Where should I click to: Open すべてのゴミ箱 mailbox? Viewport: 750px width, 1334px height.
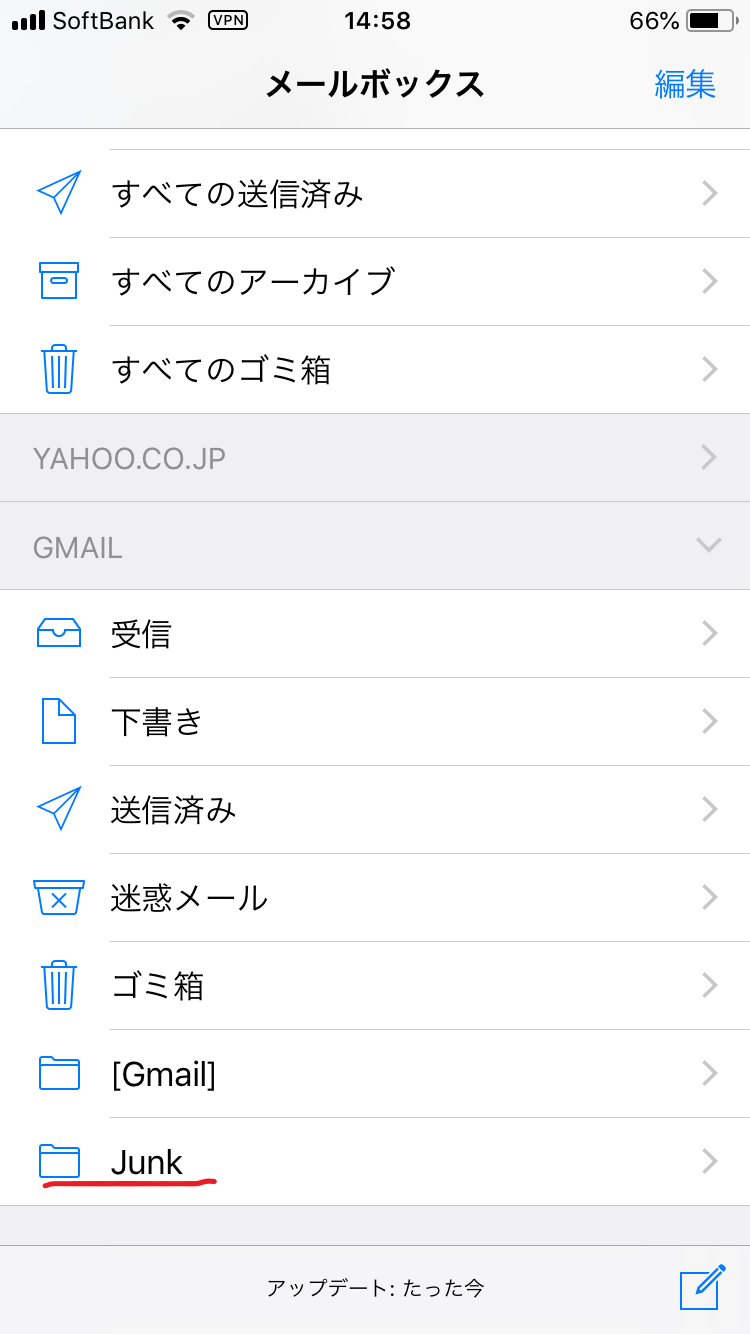click(375, 370)
